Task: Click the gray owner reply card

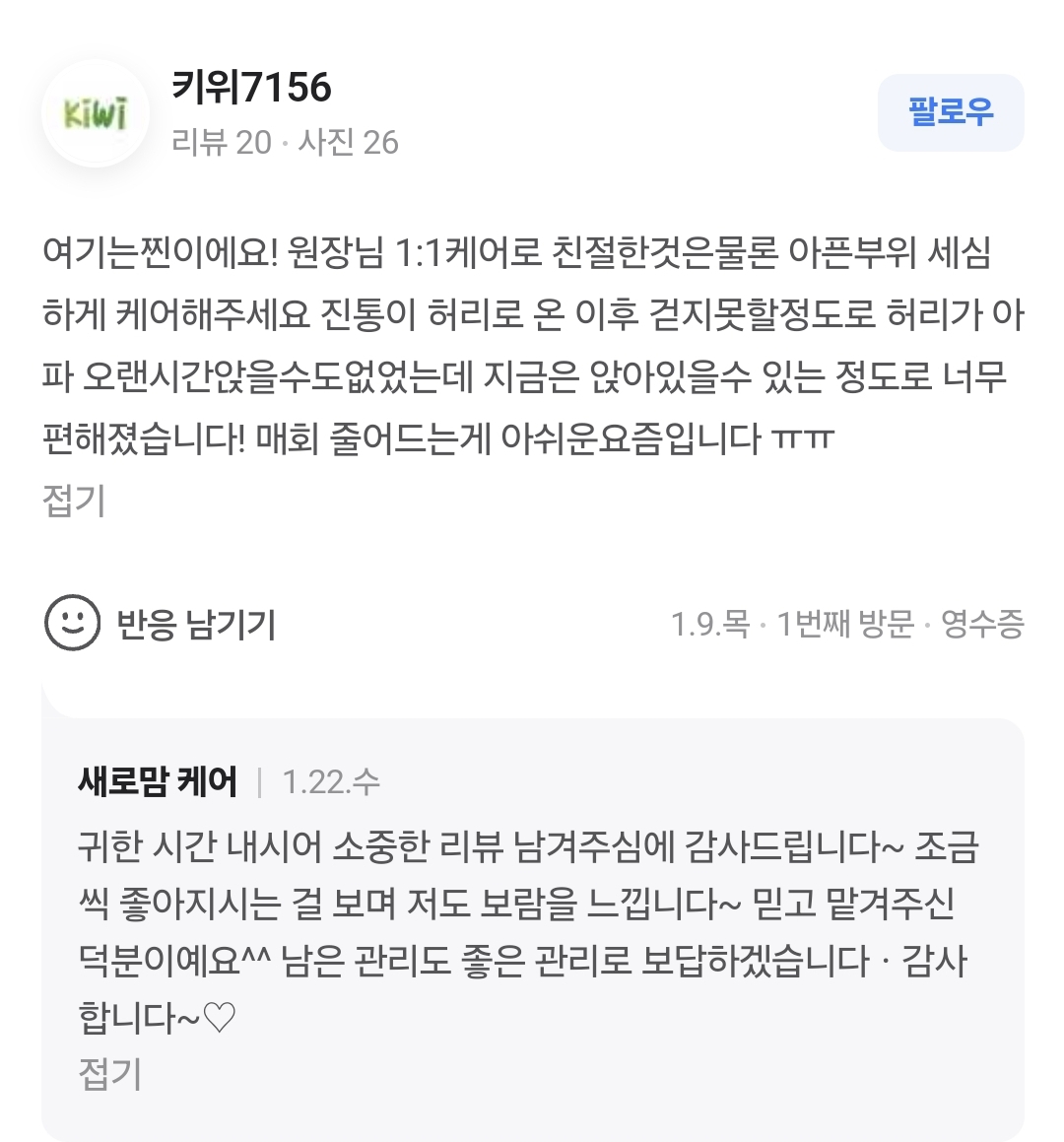Action: coord(532,916)
